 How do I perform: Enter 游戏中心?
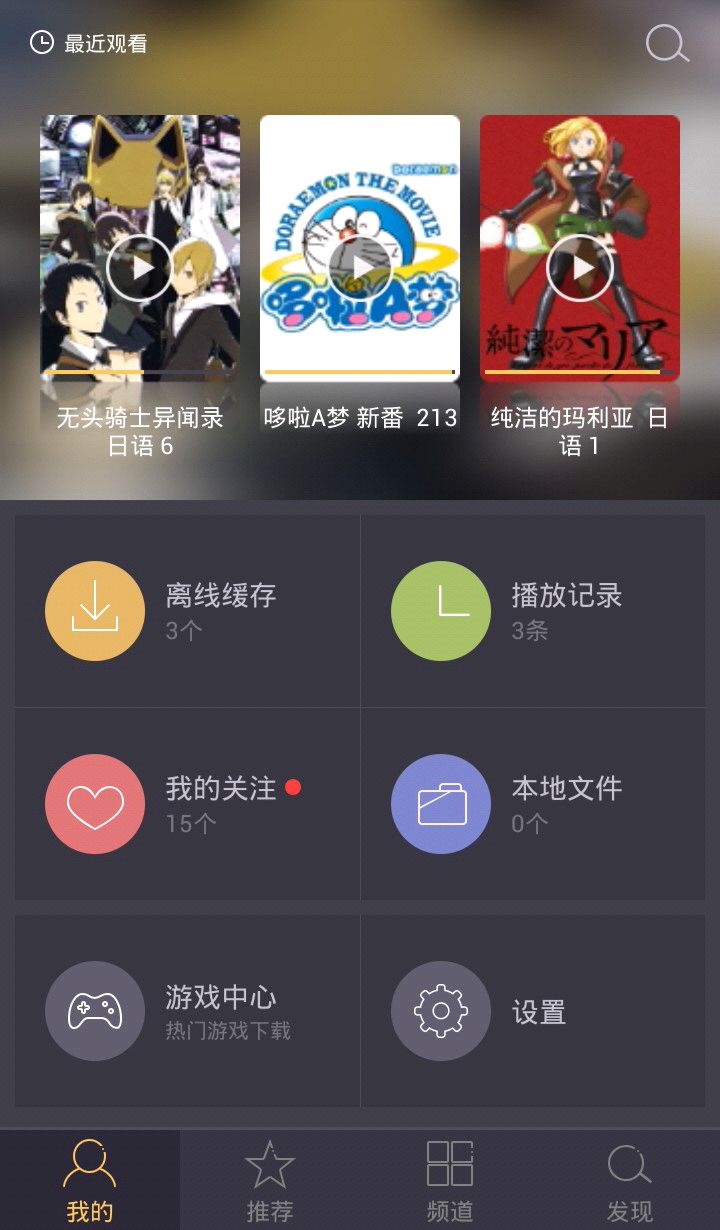point(187,1011)
